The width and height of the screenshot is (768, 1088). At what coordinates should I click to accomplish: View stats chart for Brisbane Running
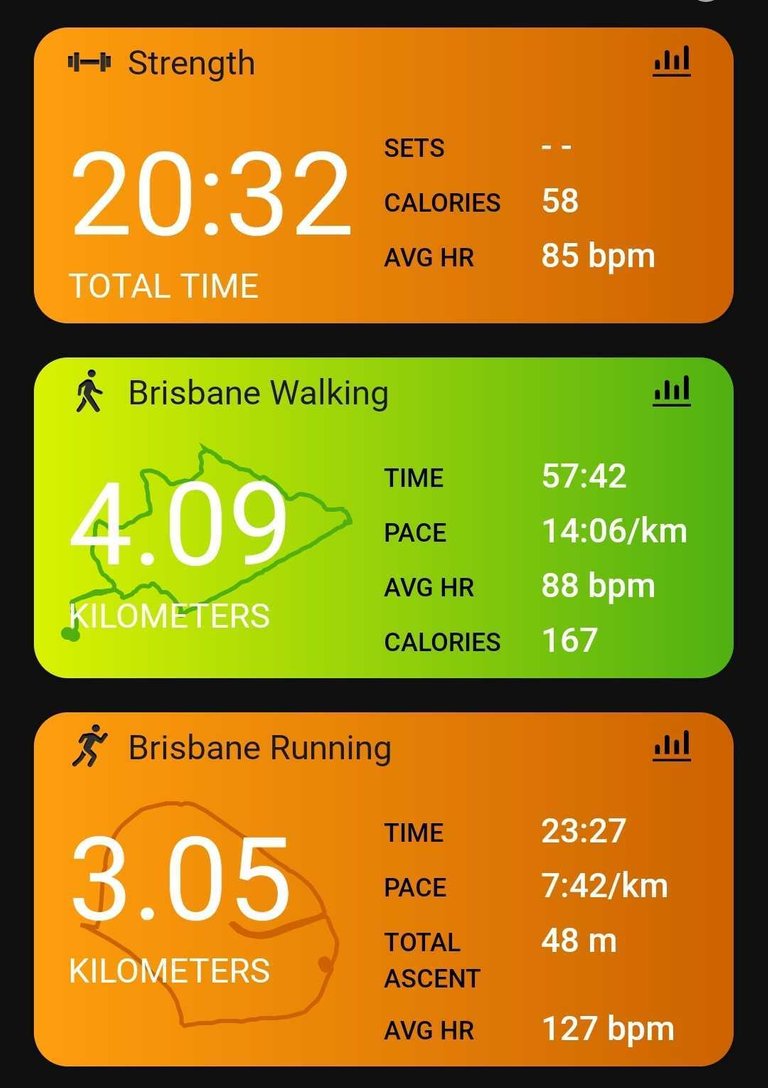pos(671,746)
